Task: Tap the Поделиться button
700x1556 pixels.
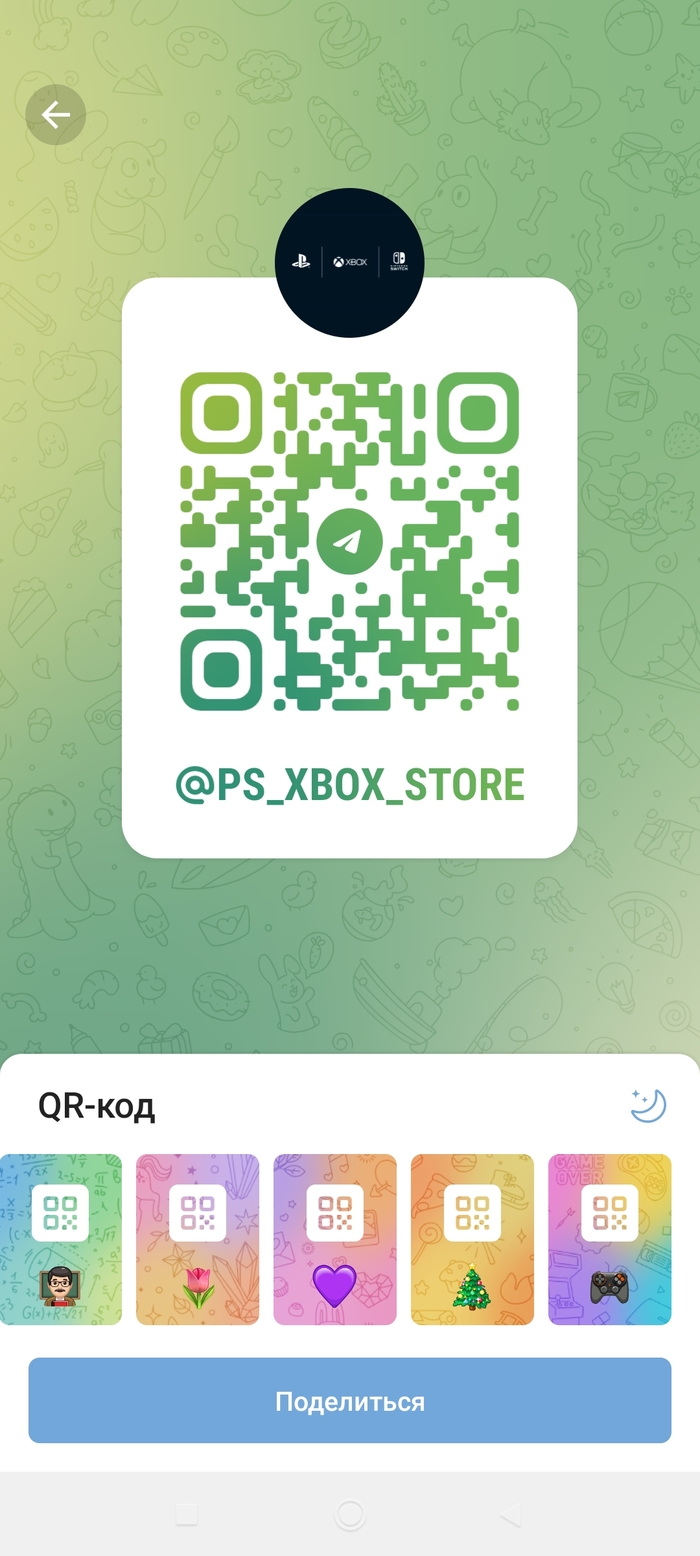Action: (x=350, y=1400)
